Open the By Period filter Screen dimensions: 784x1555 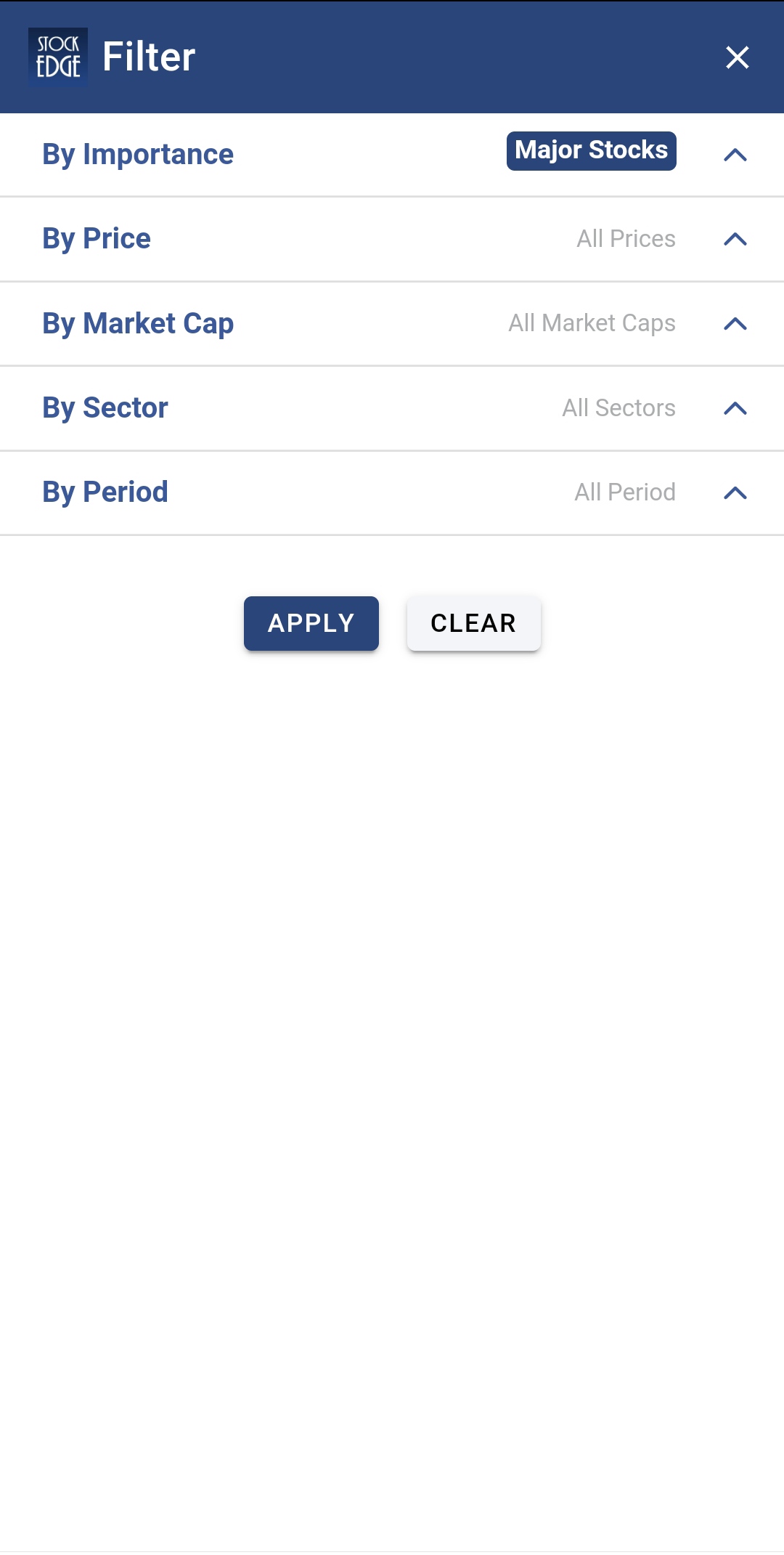point(392,493)
